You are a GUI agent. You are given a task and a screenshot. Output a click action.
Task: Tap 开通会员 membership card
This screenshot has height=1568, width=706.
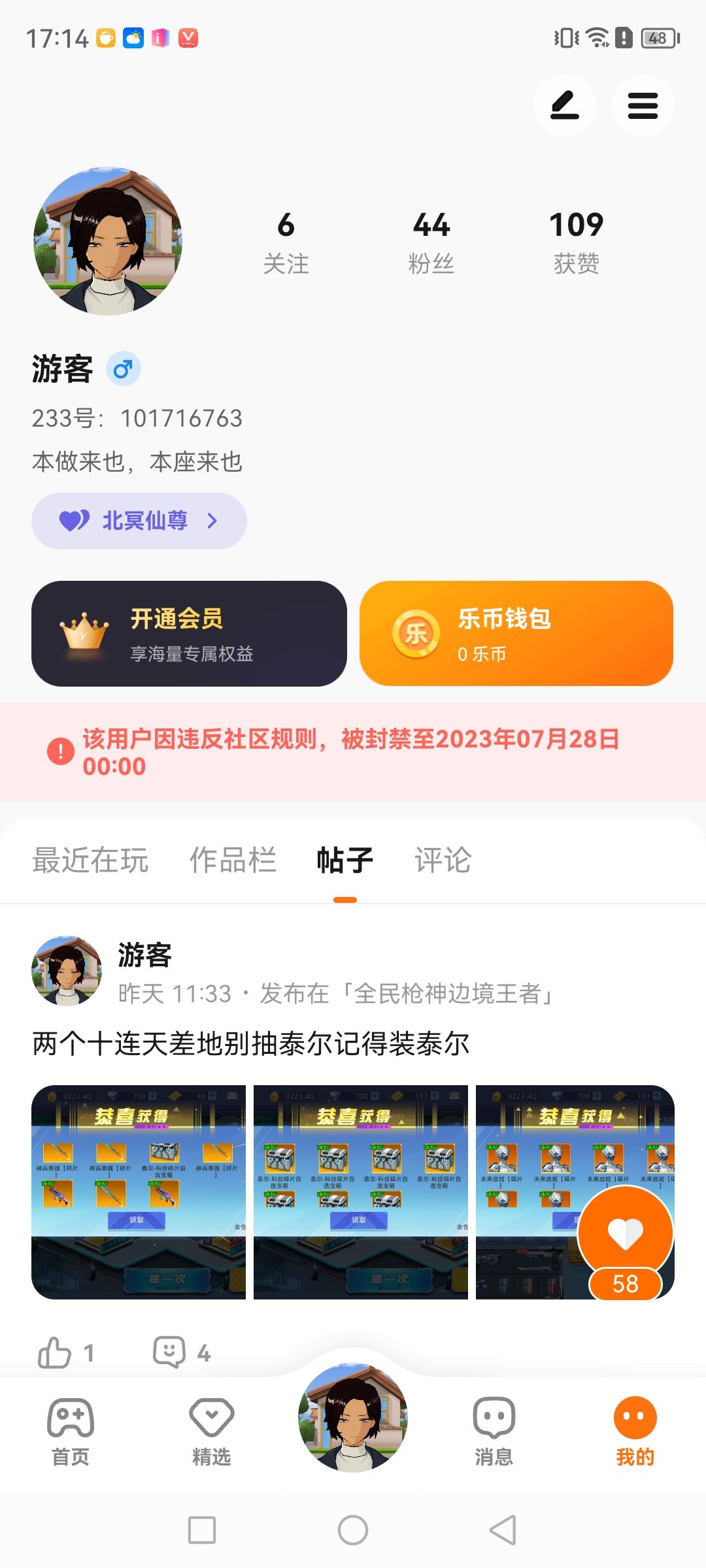point(189,633)
